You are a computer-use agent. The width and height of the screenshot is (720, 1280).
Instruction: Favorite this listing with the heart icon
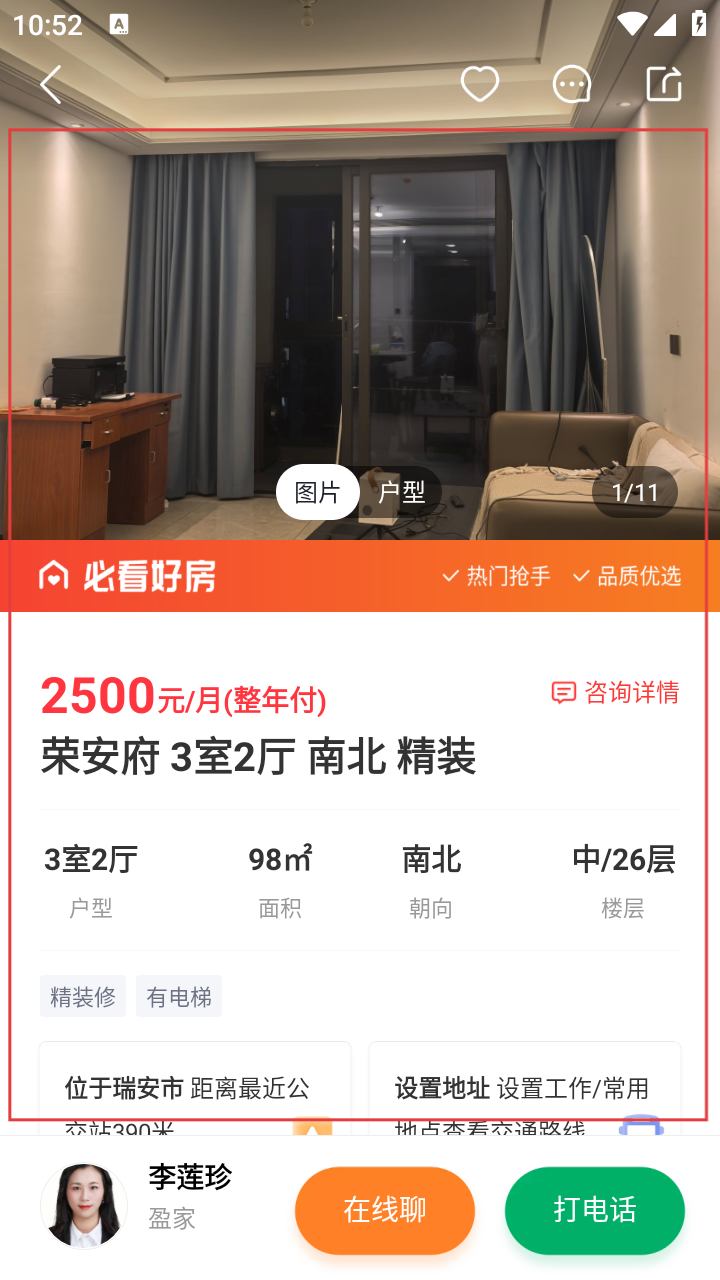pyautogui.click(x=479, y=85)
